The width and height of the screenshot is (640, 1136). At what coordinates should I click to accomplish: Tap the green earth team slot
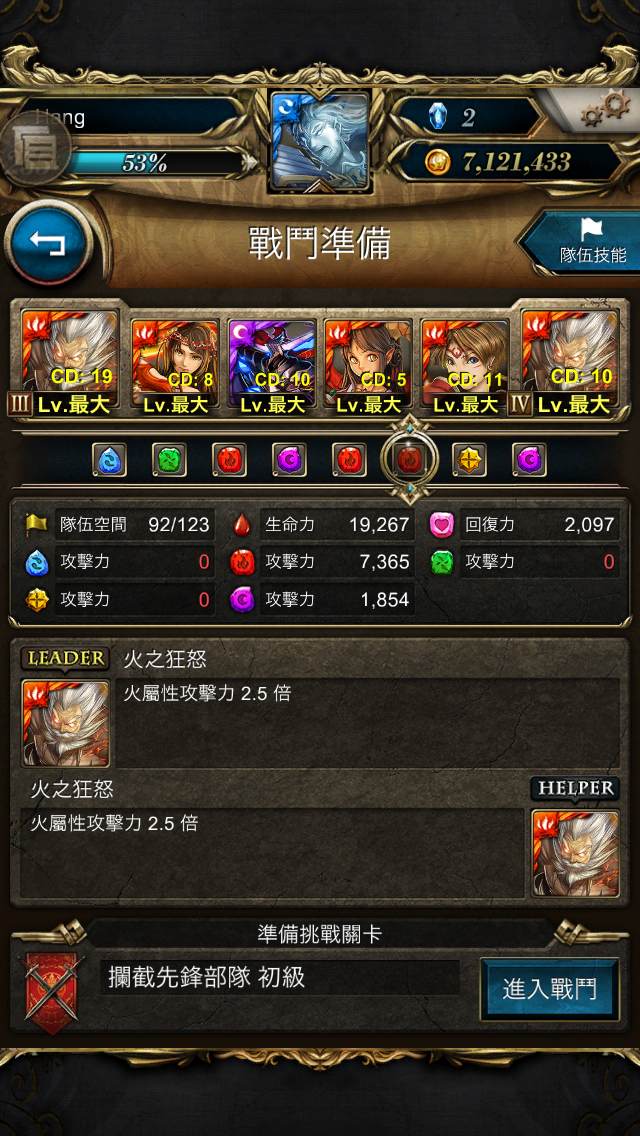click(x=170, y=459)
